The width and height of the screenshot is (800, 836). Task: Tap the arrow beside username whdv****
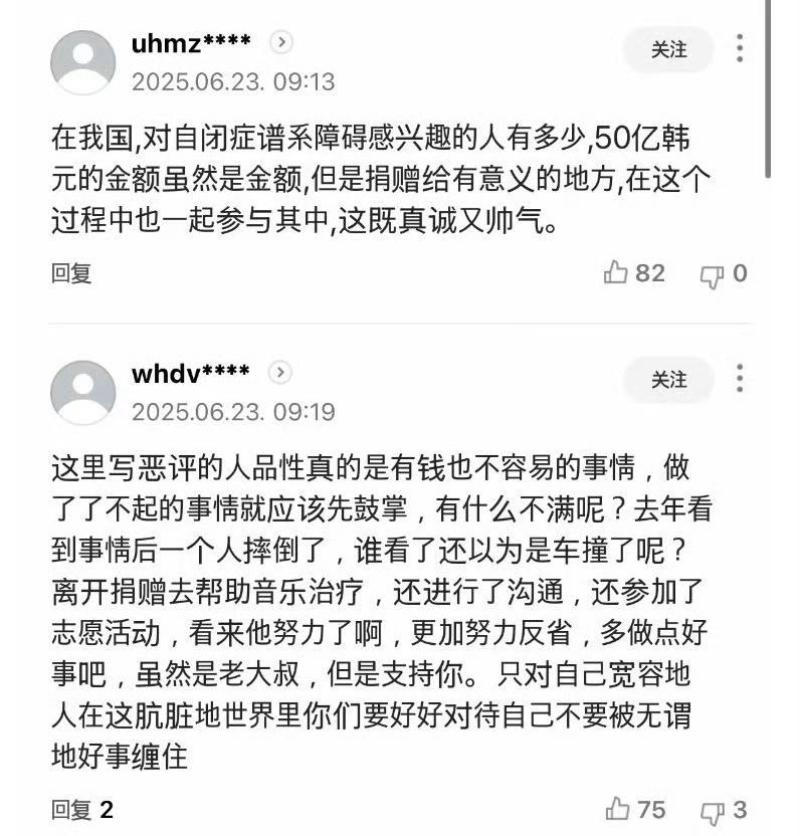(x=281, y=374)
